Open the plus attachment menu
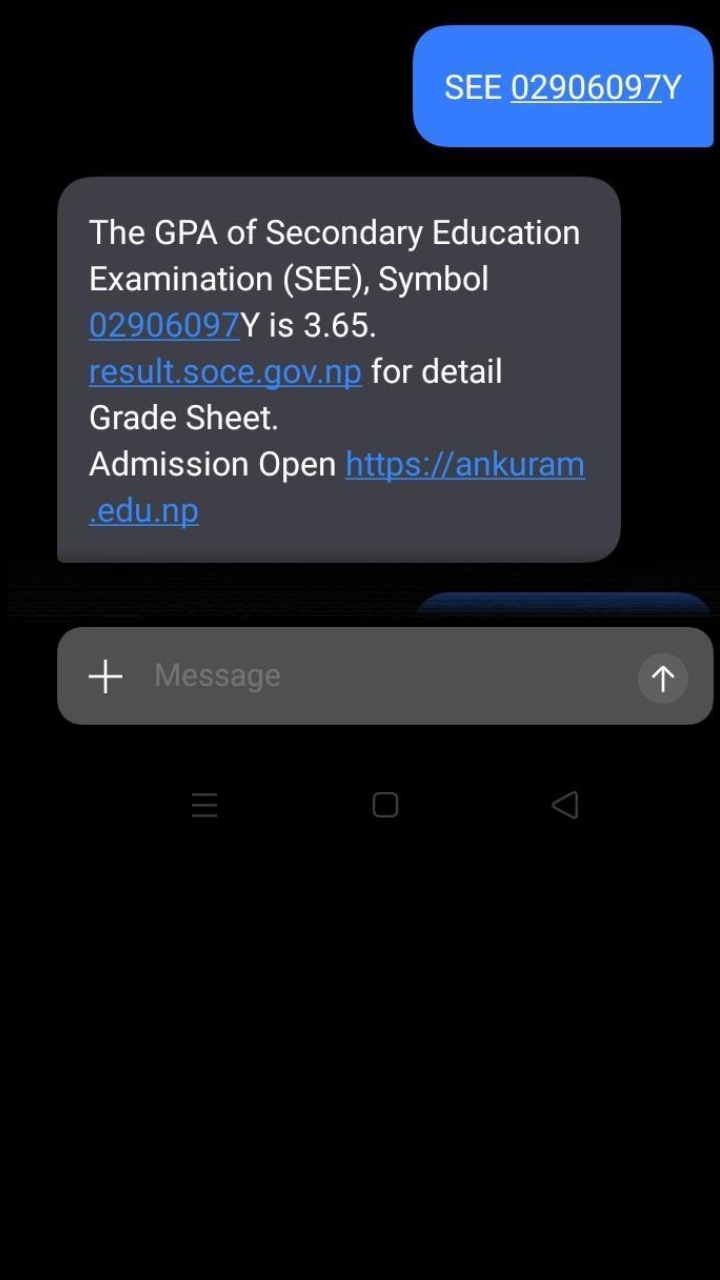720x1280 pixels. tap(105, 676)
